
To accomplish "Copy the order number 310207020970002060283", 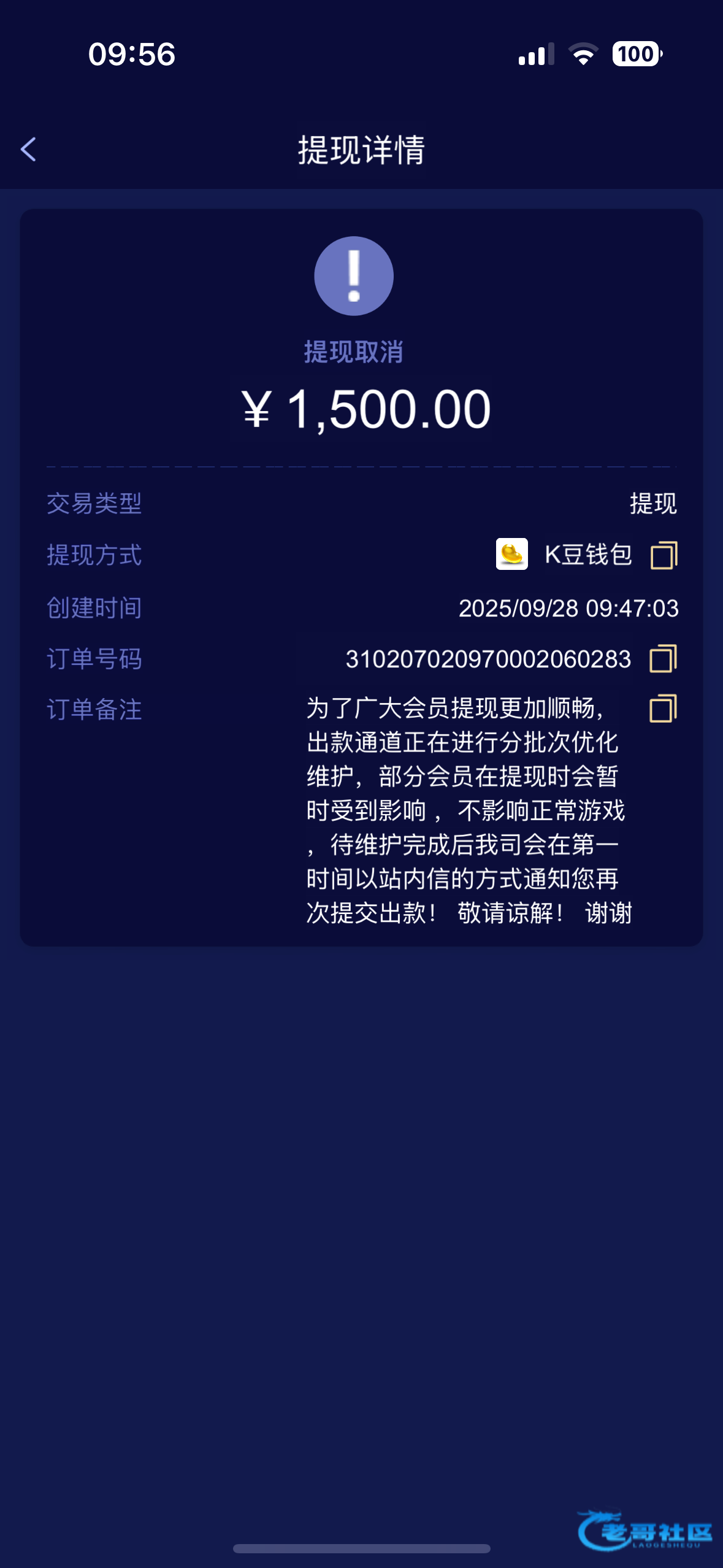I will tap(663, 659).
